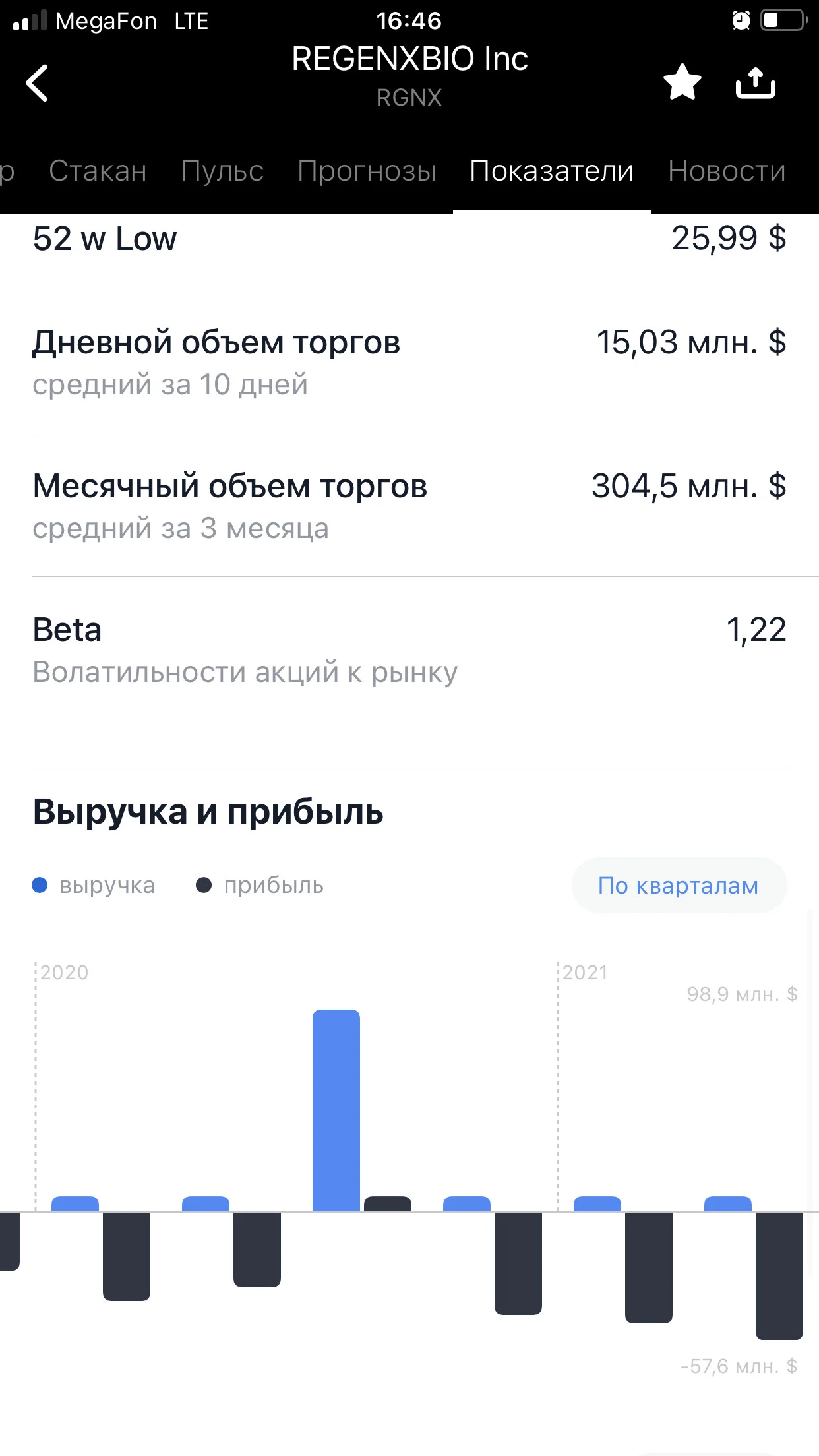Select the tallest blue revenue bar in 2020

coord(336,1110)
